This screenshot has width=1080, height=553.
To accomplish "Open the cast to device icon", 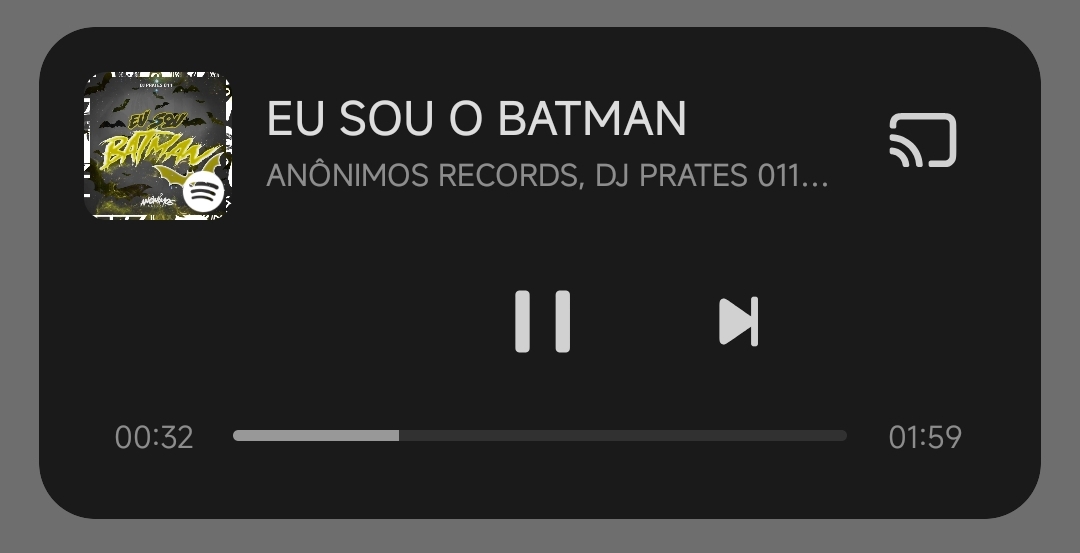I will point(922,140).
